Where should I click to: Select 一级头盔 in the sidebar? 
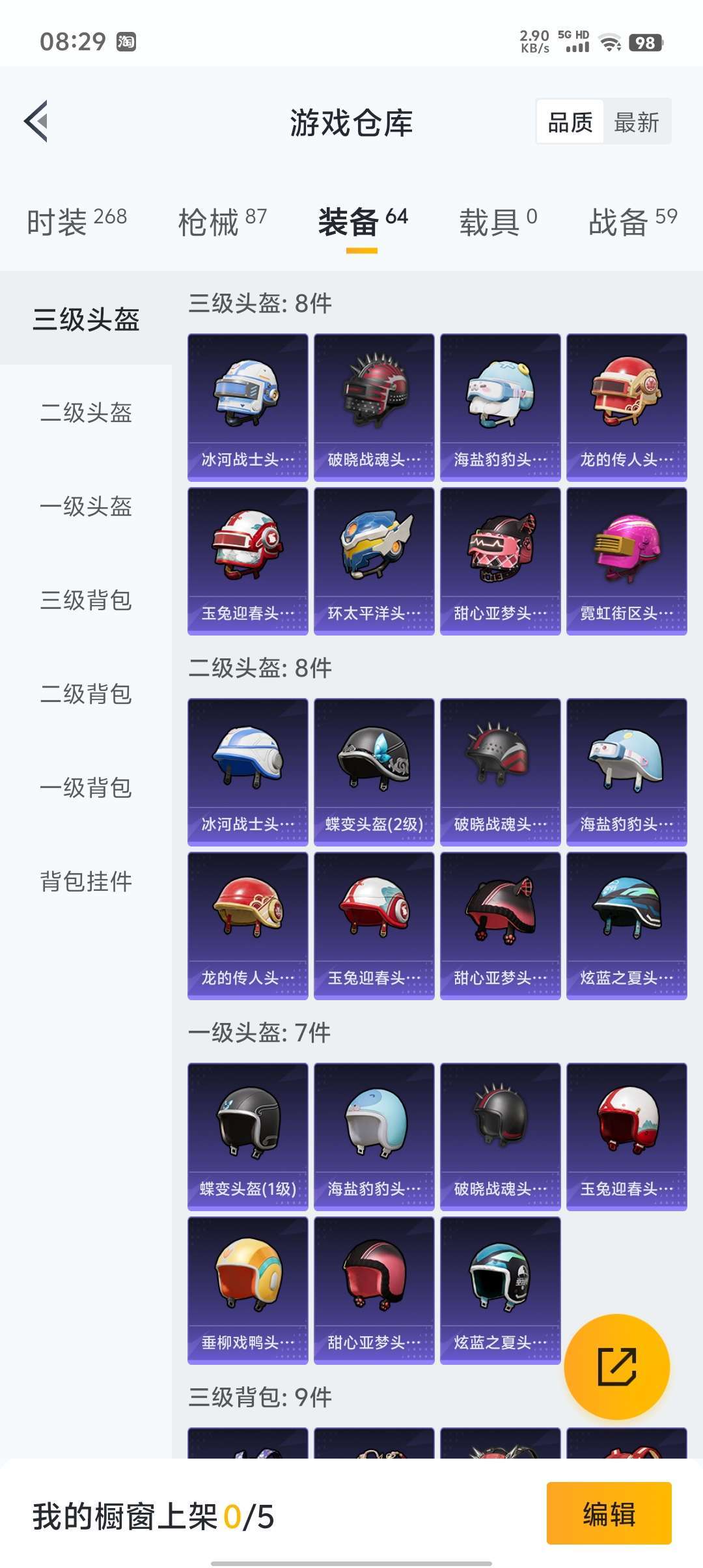coord(86,506)
